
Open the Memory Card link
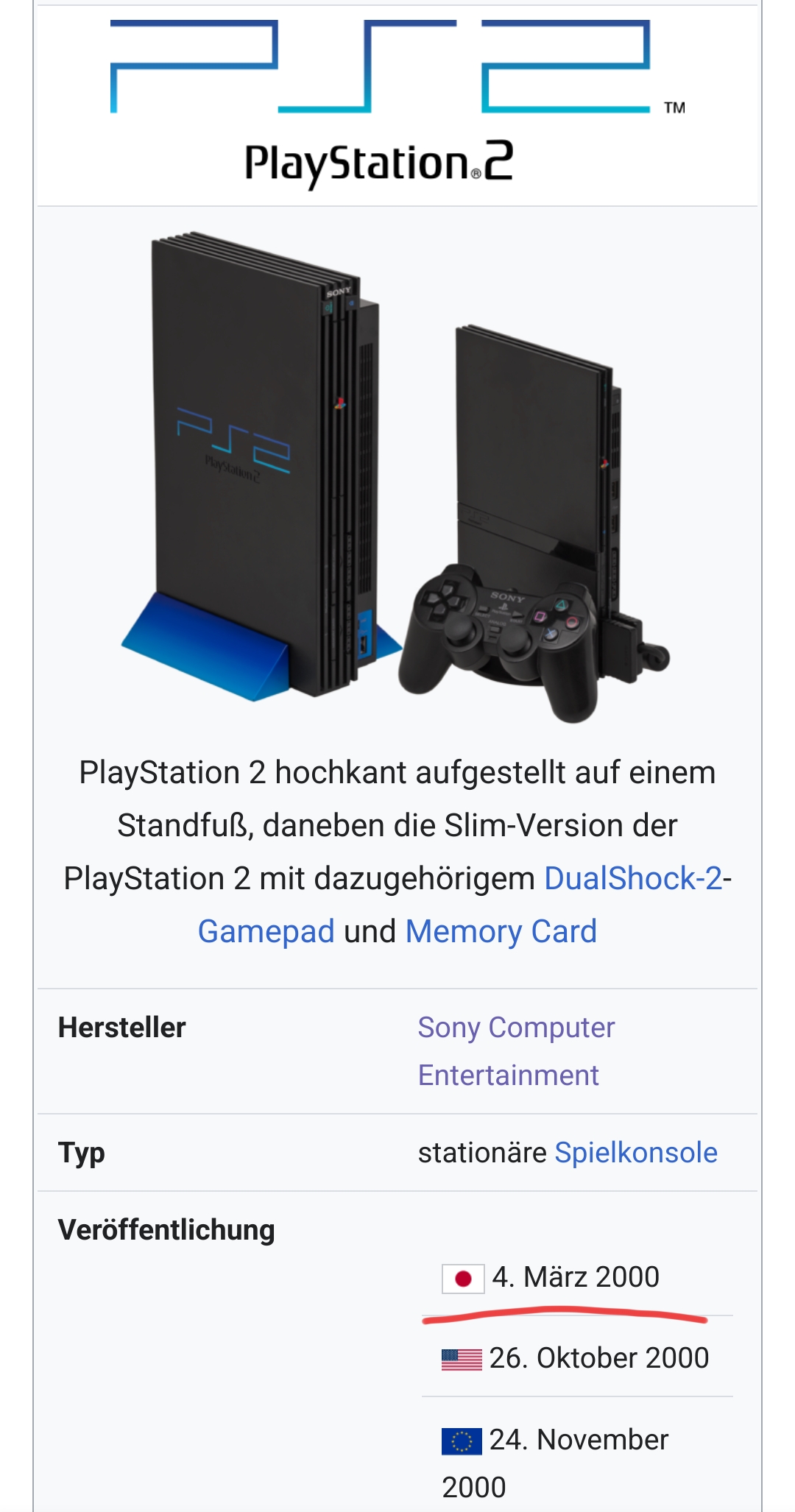(501, 932)
